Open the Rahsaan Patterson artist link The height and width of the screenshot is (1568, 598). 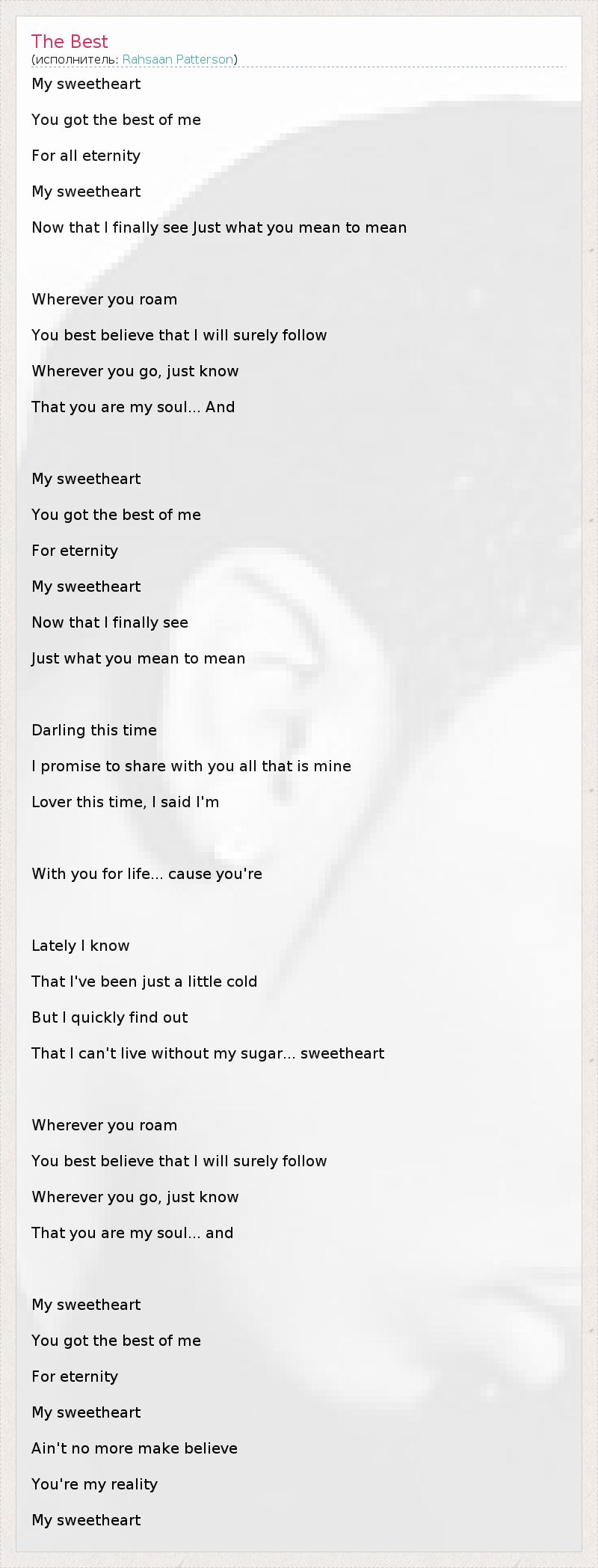point(178,59)
